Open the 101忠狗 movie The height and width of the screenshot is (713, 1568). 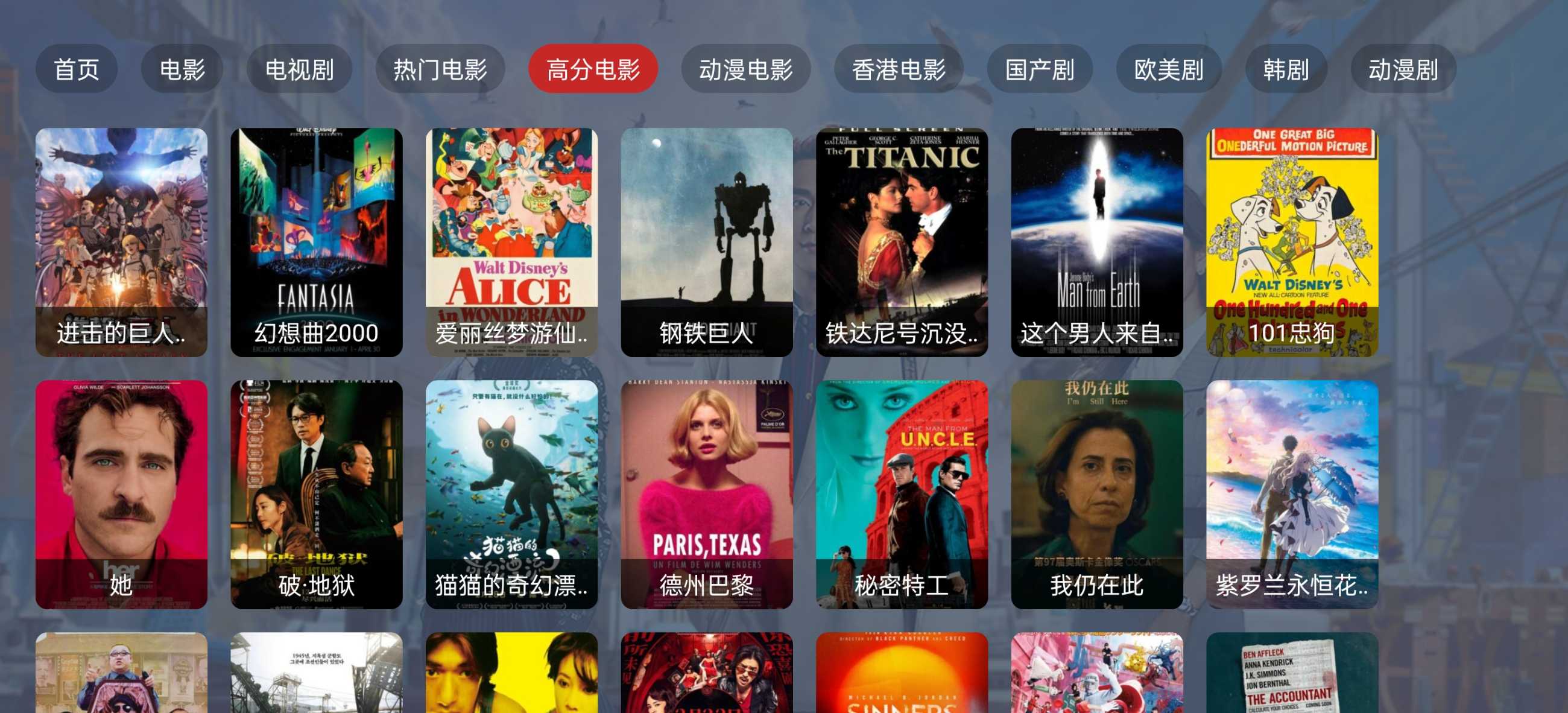pyautogui.click(x=1292, y=242)
